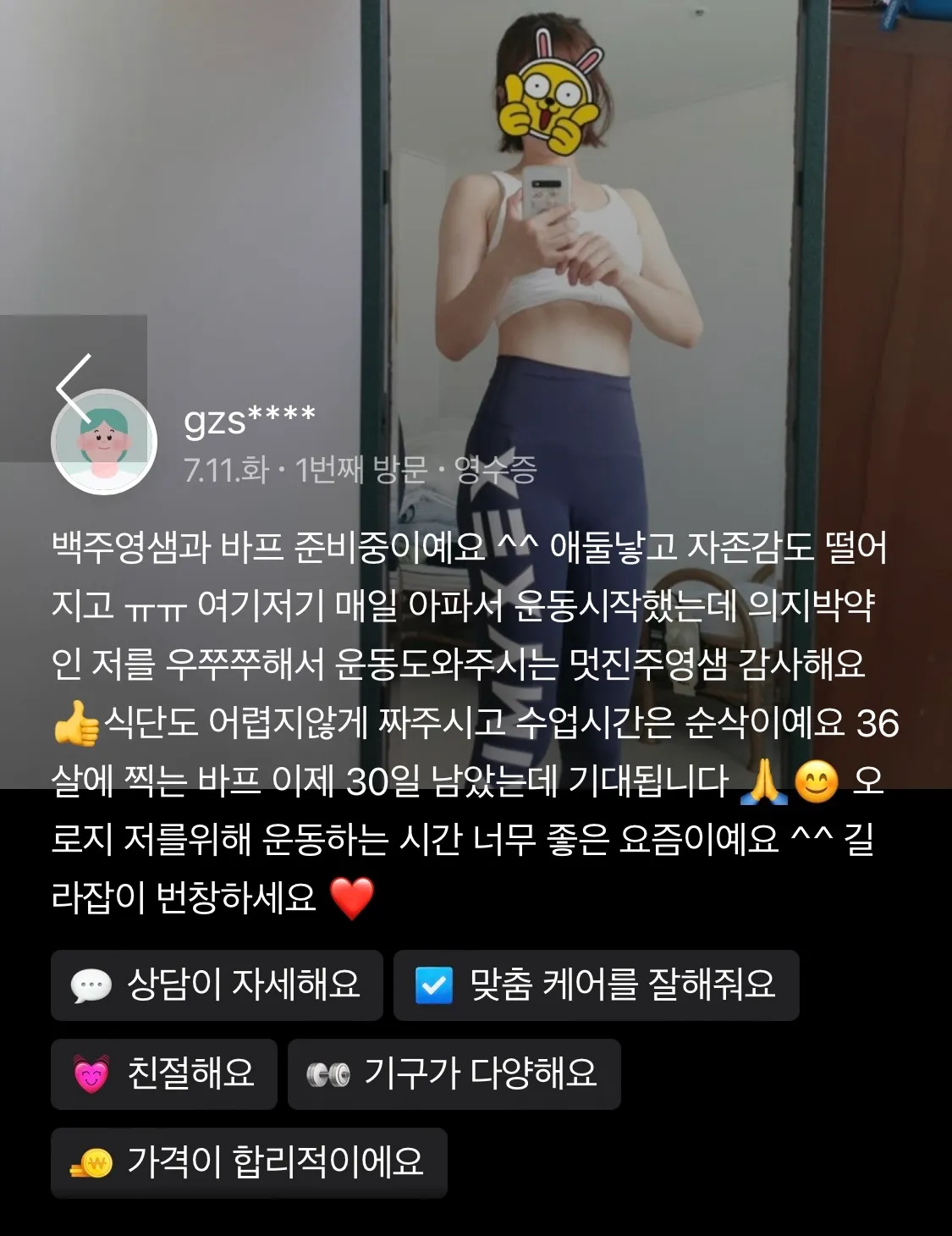
Task: Click the pink heart icon on 친절해요 tag
Action: pos(89,1074)
